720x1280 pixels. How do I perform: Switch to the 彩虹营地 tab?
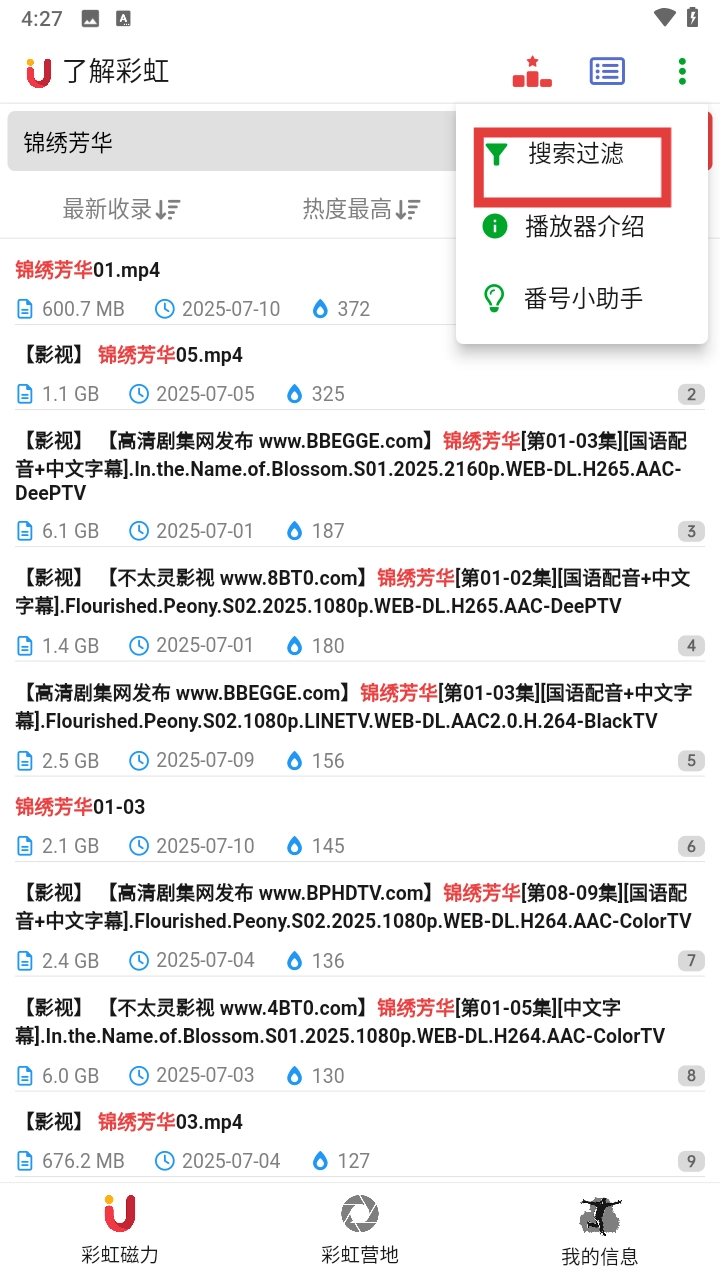359,1230
